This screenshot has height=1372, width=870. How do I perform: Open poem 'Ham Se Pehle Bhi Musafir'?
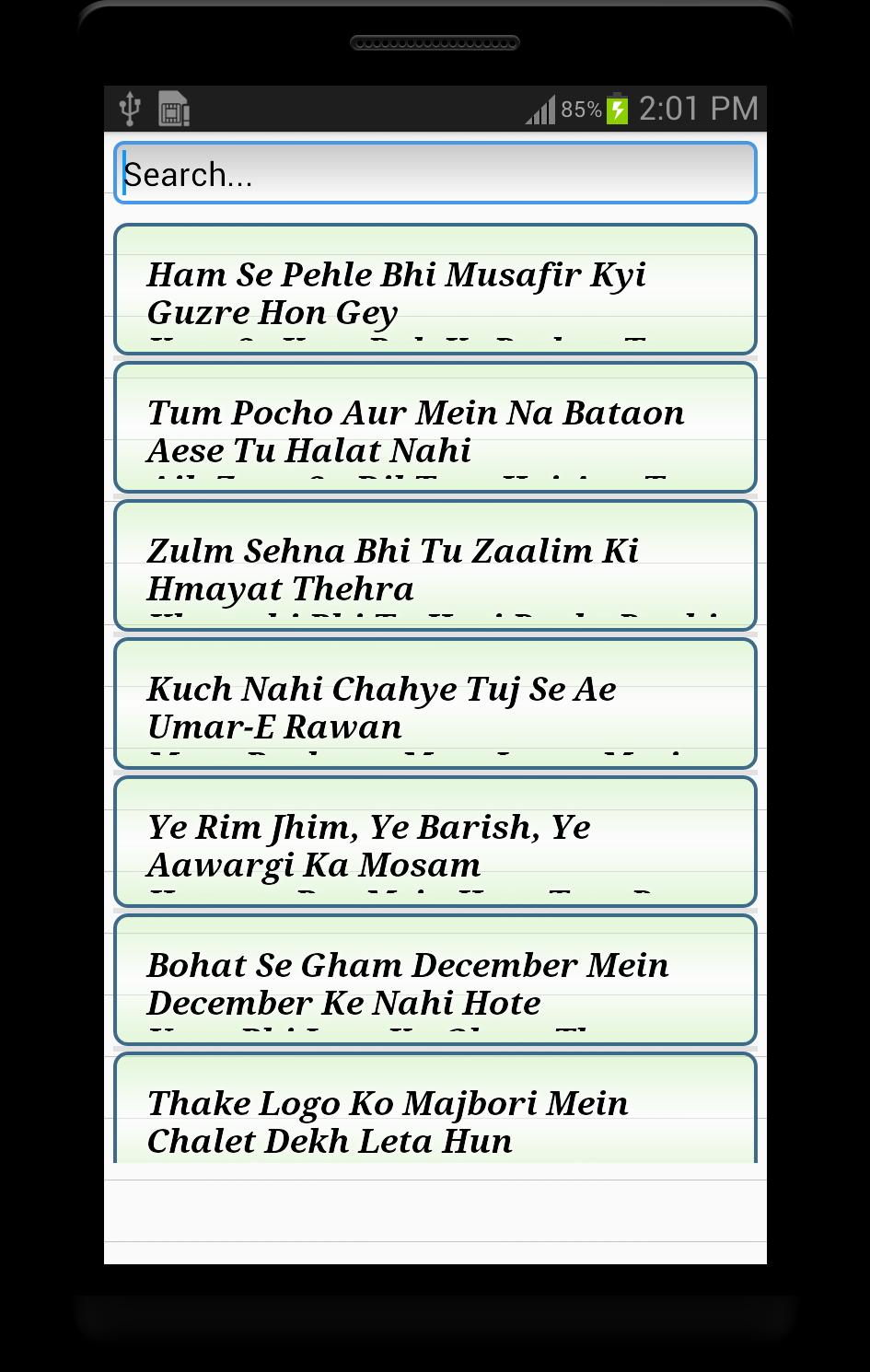coord(435,290)
